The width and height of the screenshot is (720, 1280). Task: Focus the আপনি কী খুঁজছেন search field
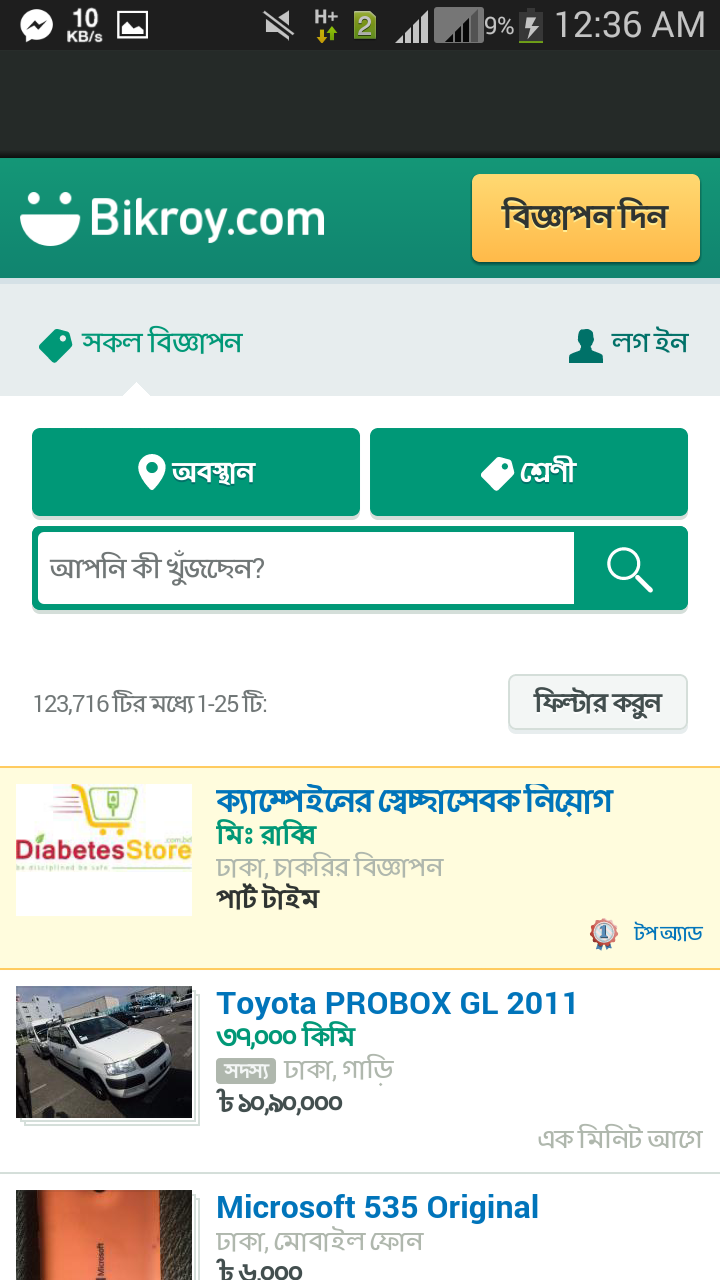(x=305, y=568)
